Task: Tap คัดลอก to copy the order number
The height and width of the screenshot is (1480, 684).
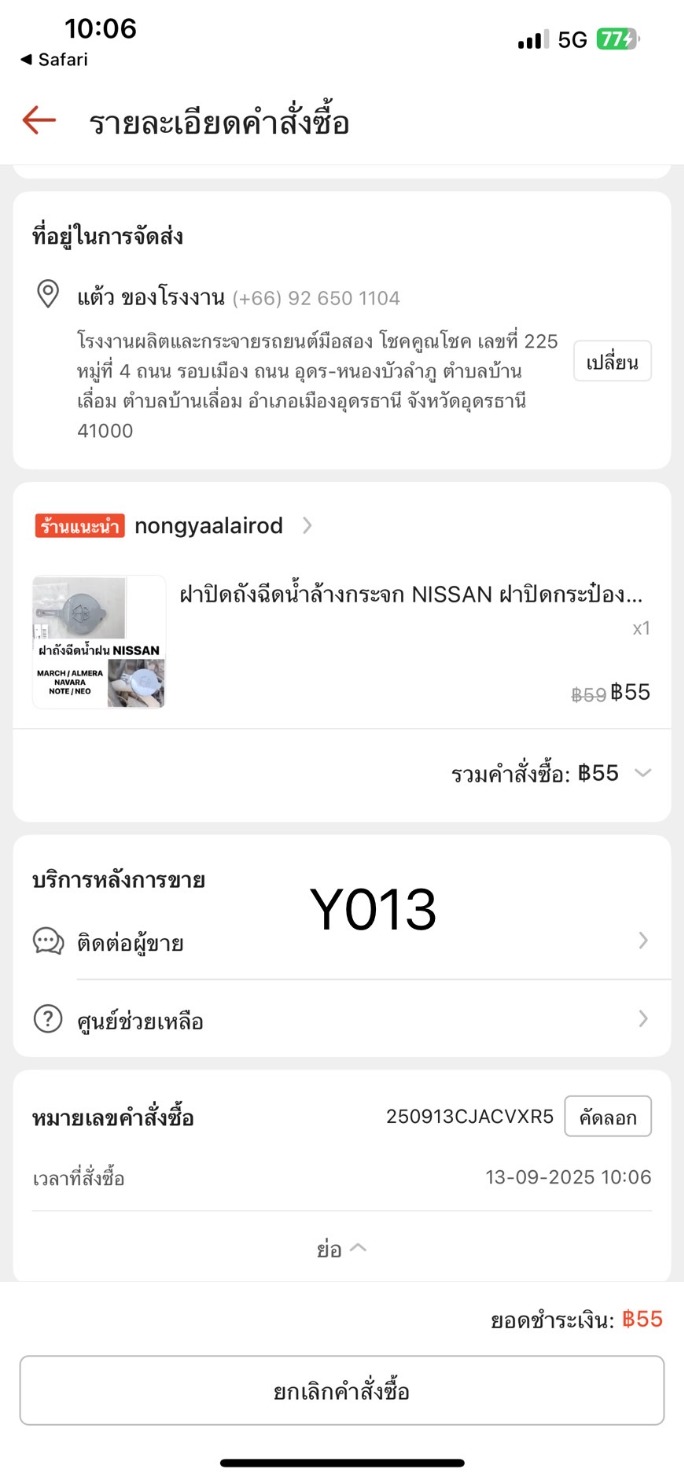Action: [x=607, y=1117]
